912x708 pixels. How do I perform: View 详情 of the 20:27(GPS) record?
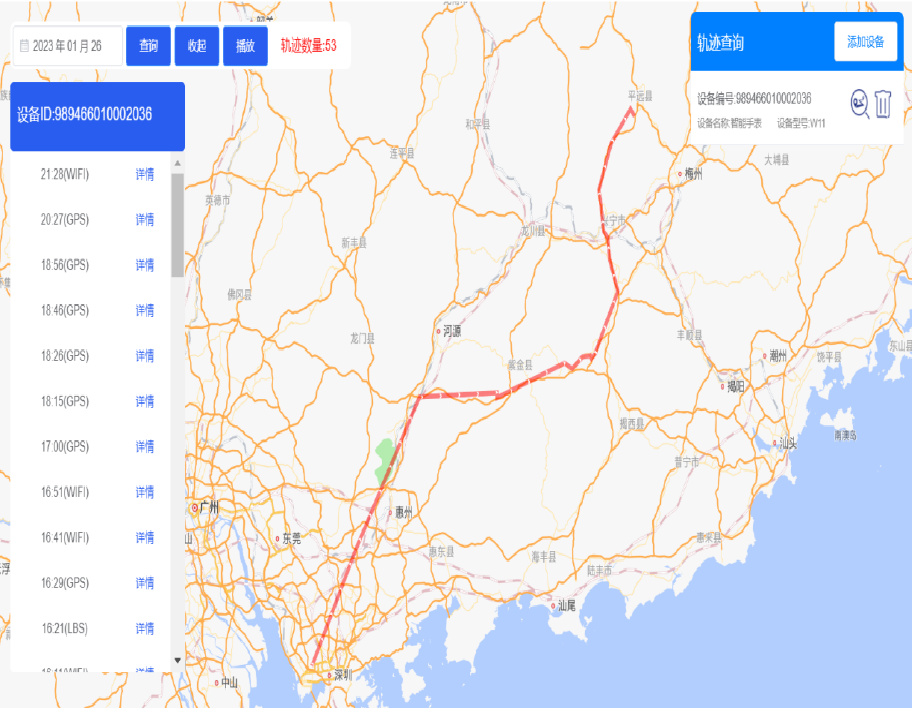pos(145,220)
